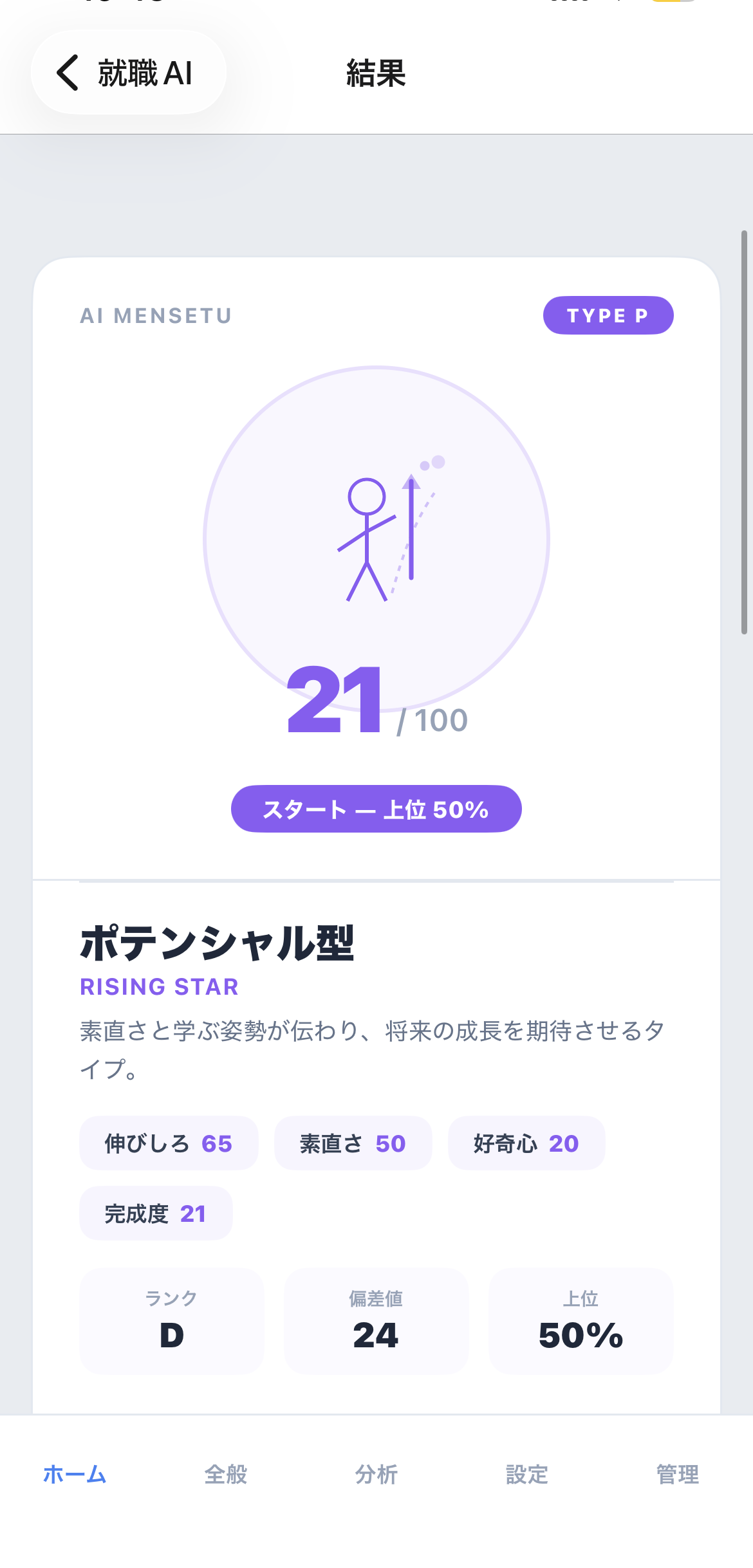
Task: Tap the 素直さ 50 stat chip
Action: pos(353,1143)
